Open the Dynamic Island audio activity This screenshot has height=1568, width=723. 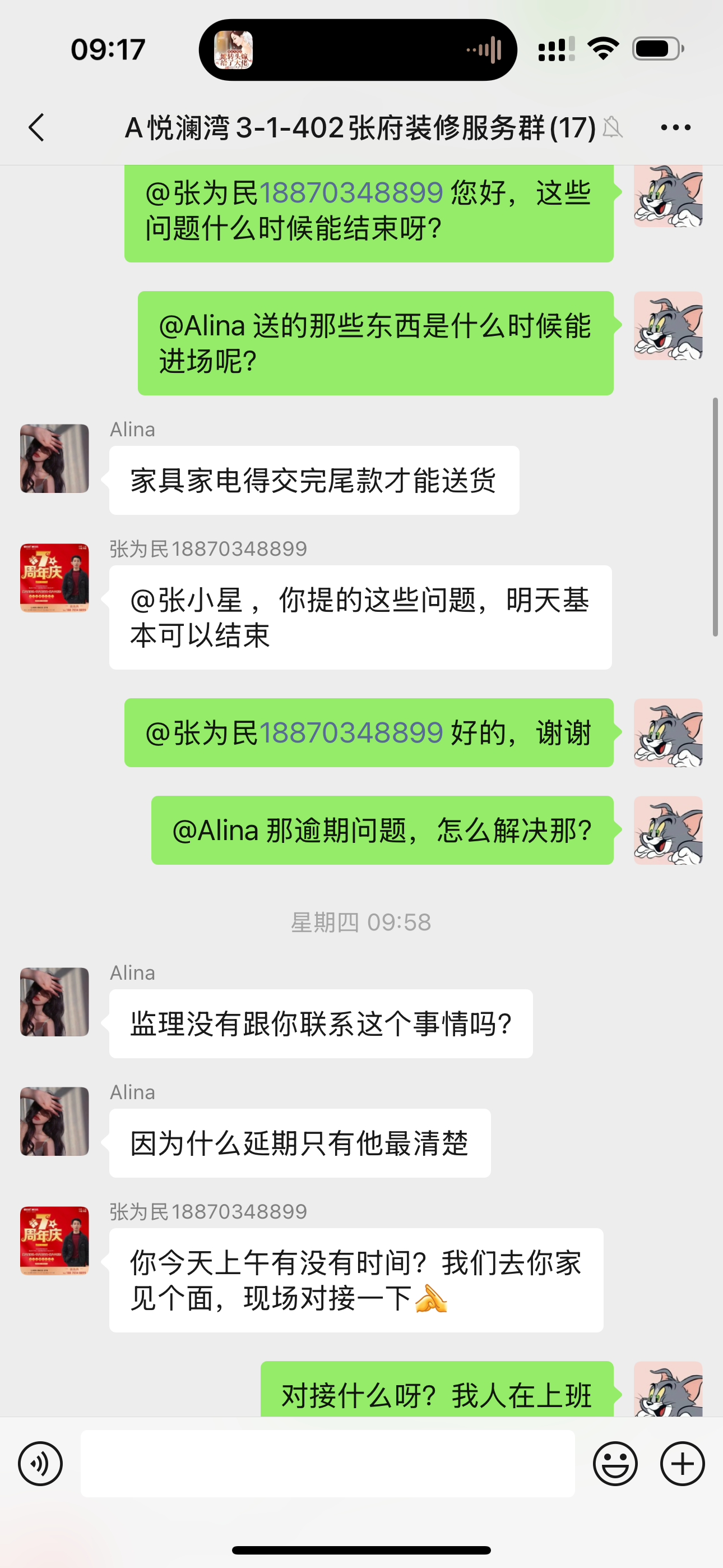[358, 50]
